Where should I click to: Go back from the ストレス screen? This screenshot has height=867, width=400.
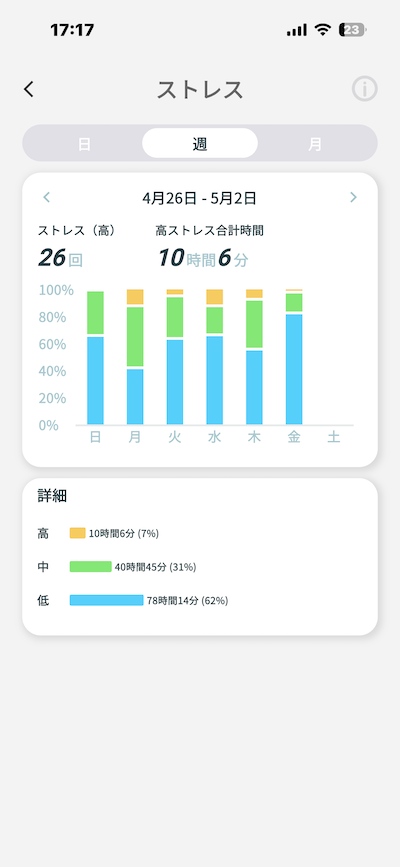29,89
